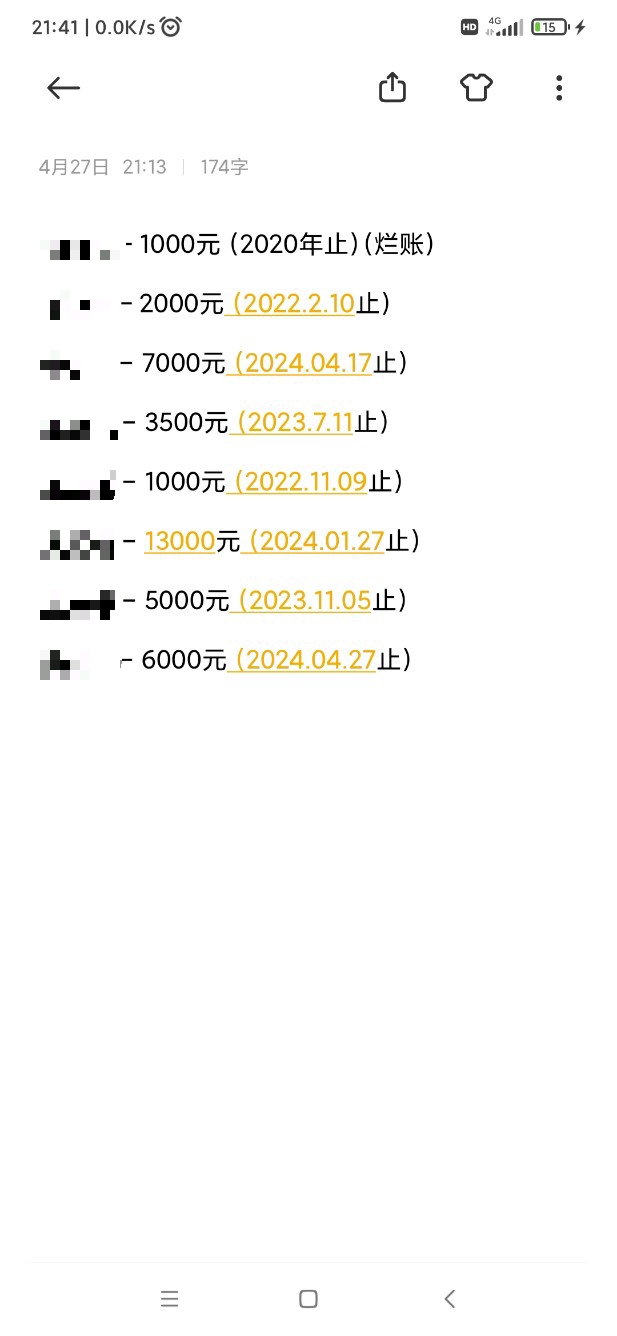Image resolution: width=617 pixels, height=1336 pixels.
Task: Open the 2024.01.27 date link
Action: [318, 541]
